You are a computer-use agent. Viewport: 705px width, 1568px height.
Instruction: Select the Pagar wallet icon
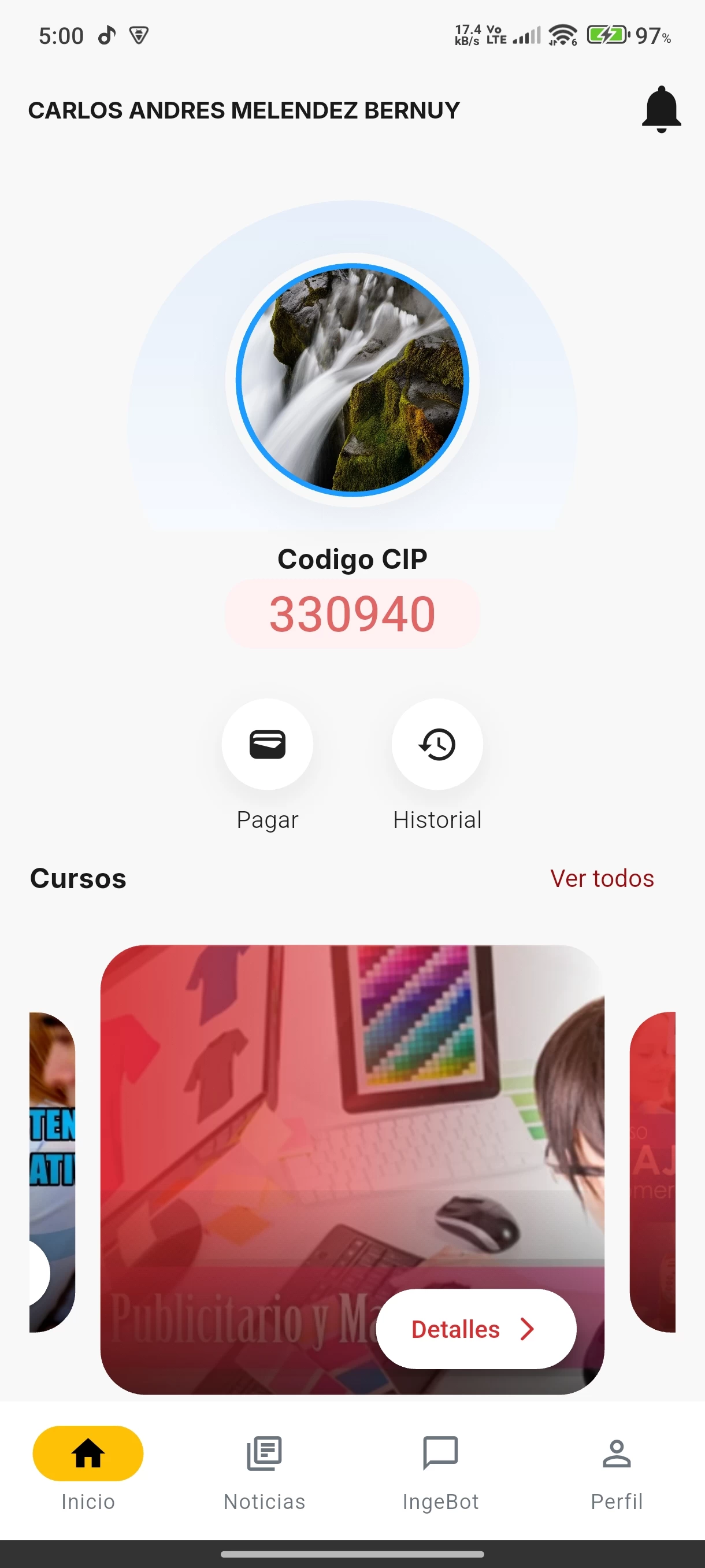[x=268, y=745]
